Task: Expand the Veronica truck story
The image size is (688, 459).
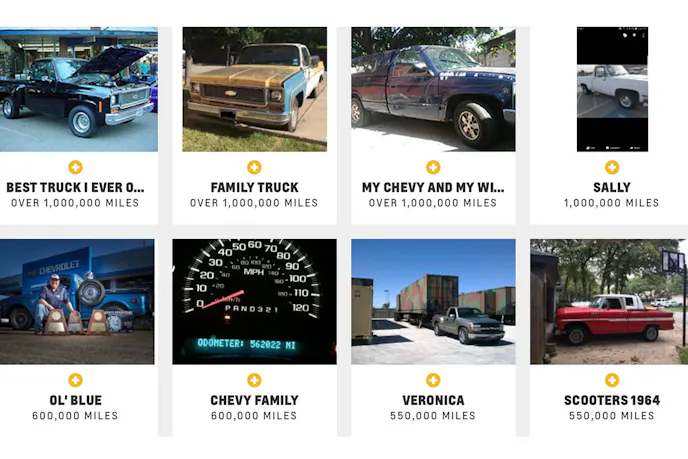Action: tap(433, 380)
